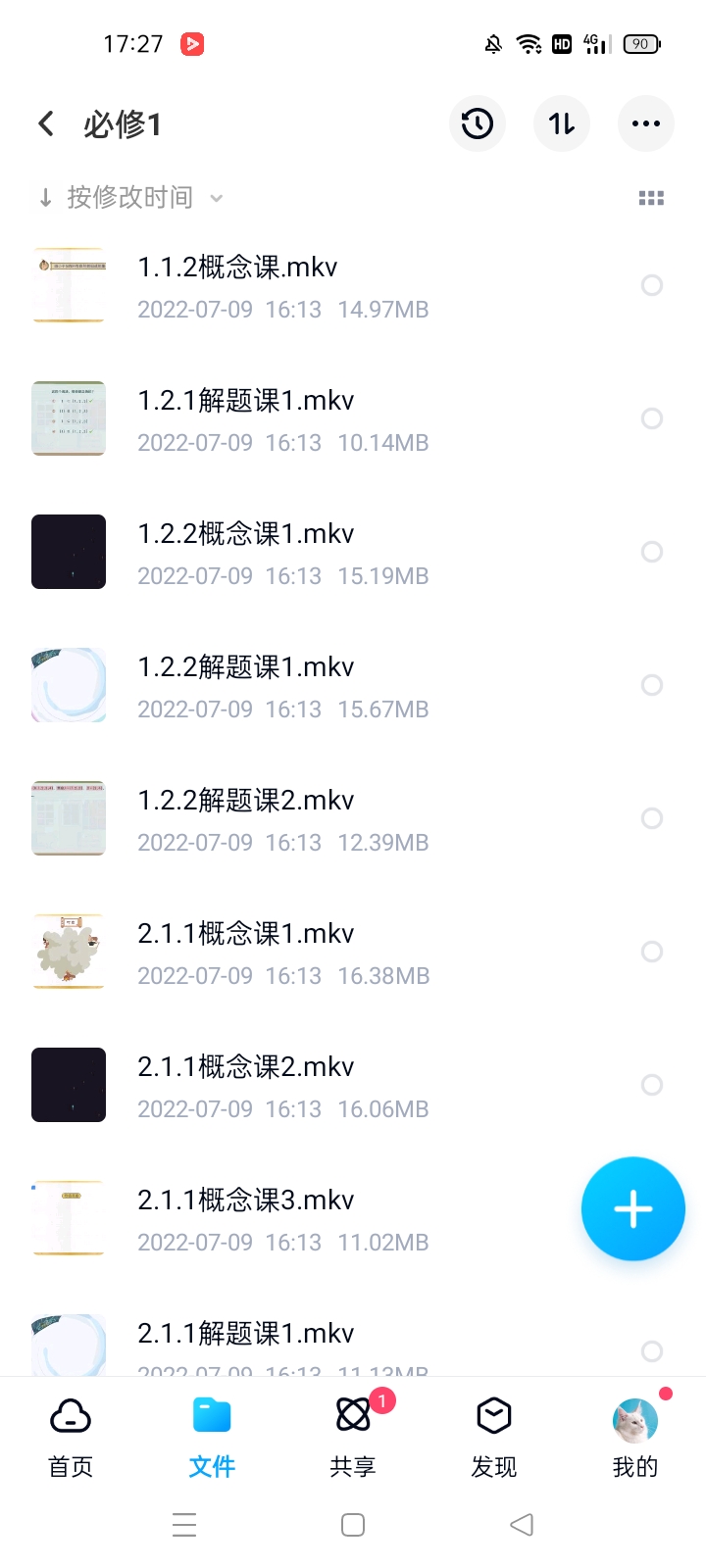Switch to grid view layout
This screenshot has width=706, height=1568.
pyautogui.click(x=651, y=197)
